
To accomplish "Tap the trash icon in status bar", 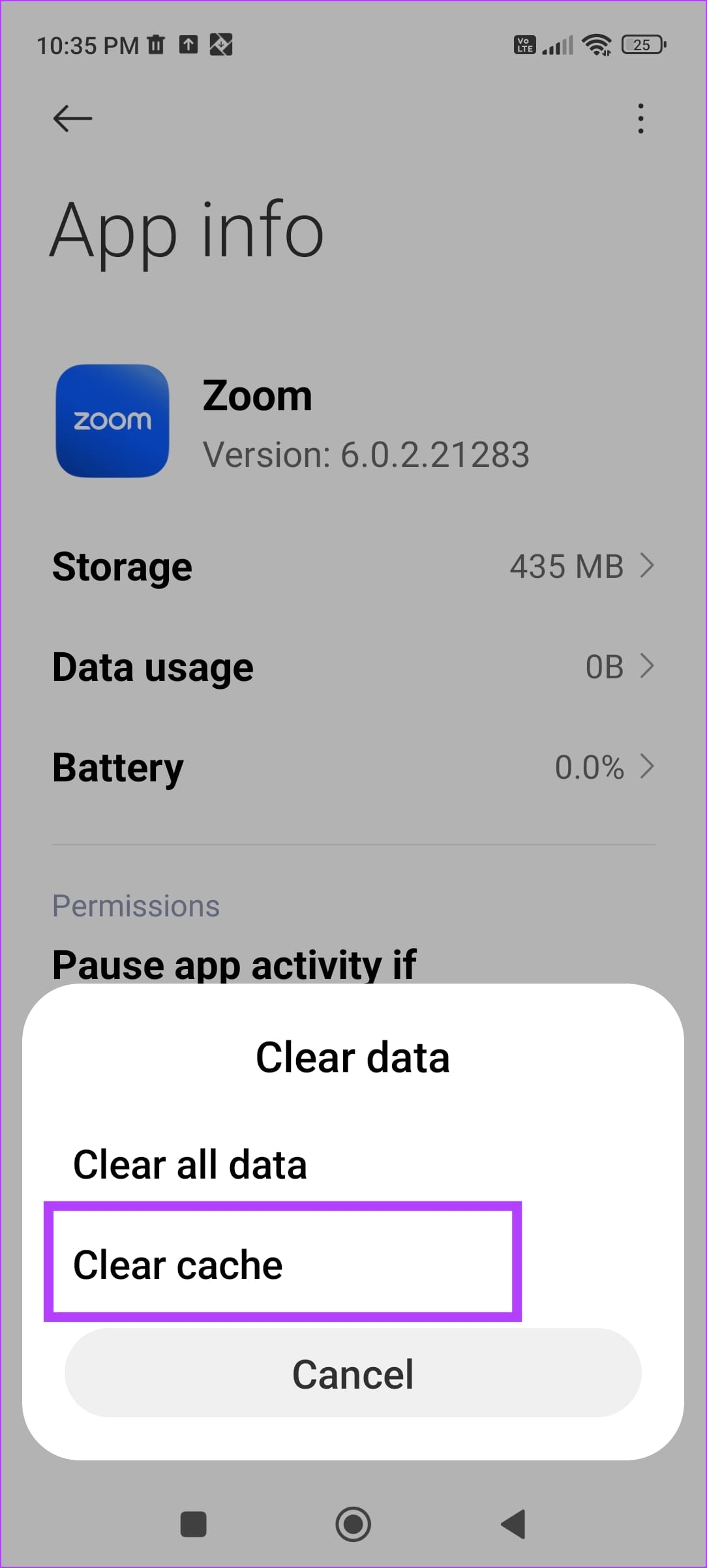I will [156, 44].
